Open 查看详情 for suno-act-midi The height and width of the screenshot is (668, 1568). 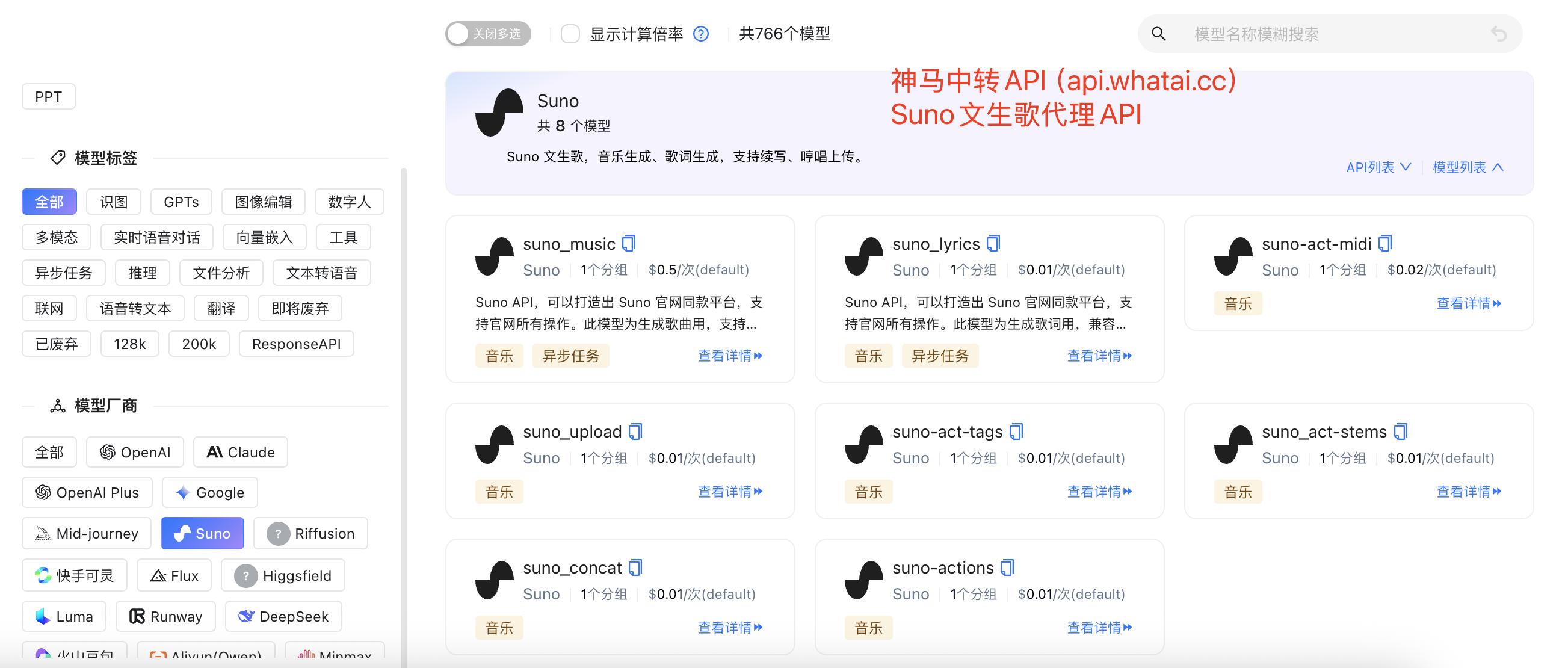click(x=1468, y=303)
